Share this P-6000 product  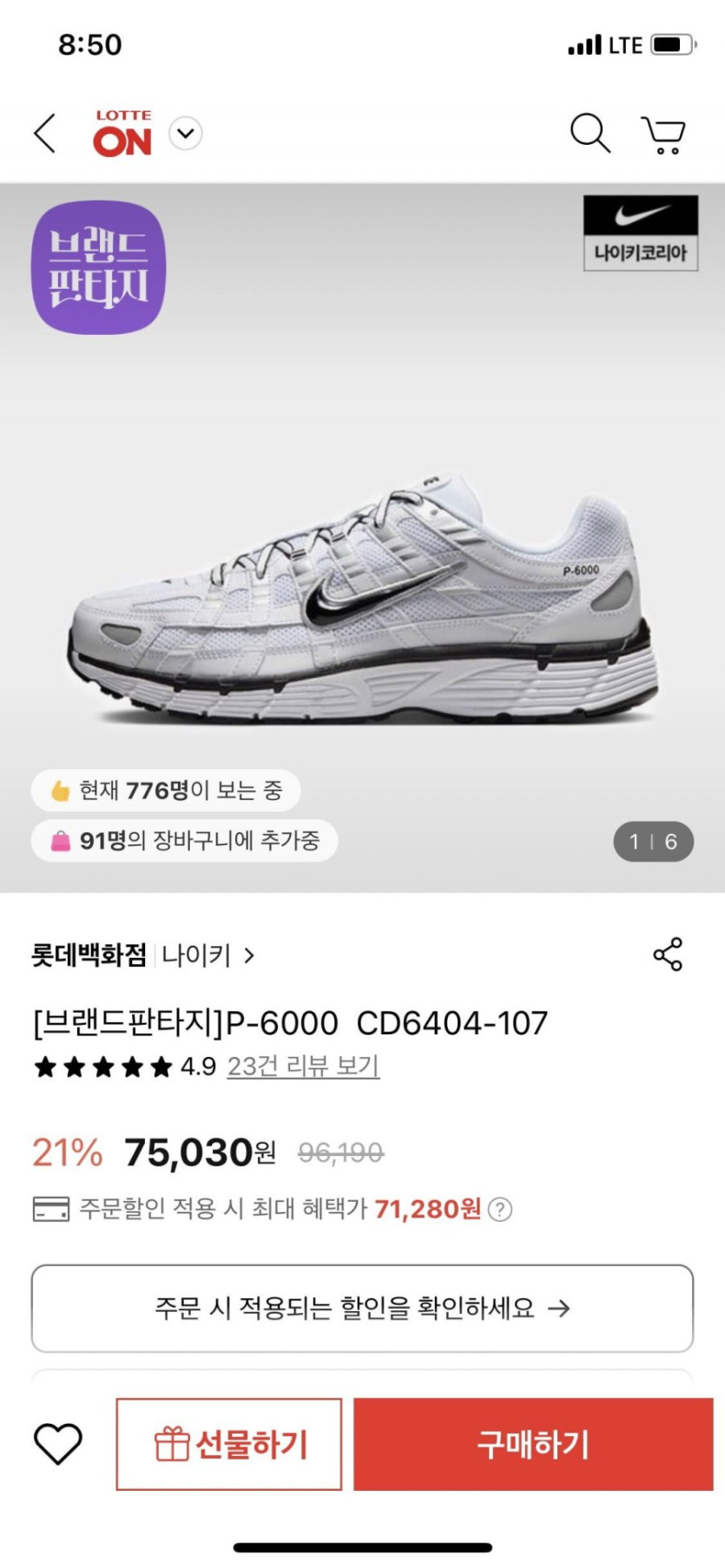[668, 955]
